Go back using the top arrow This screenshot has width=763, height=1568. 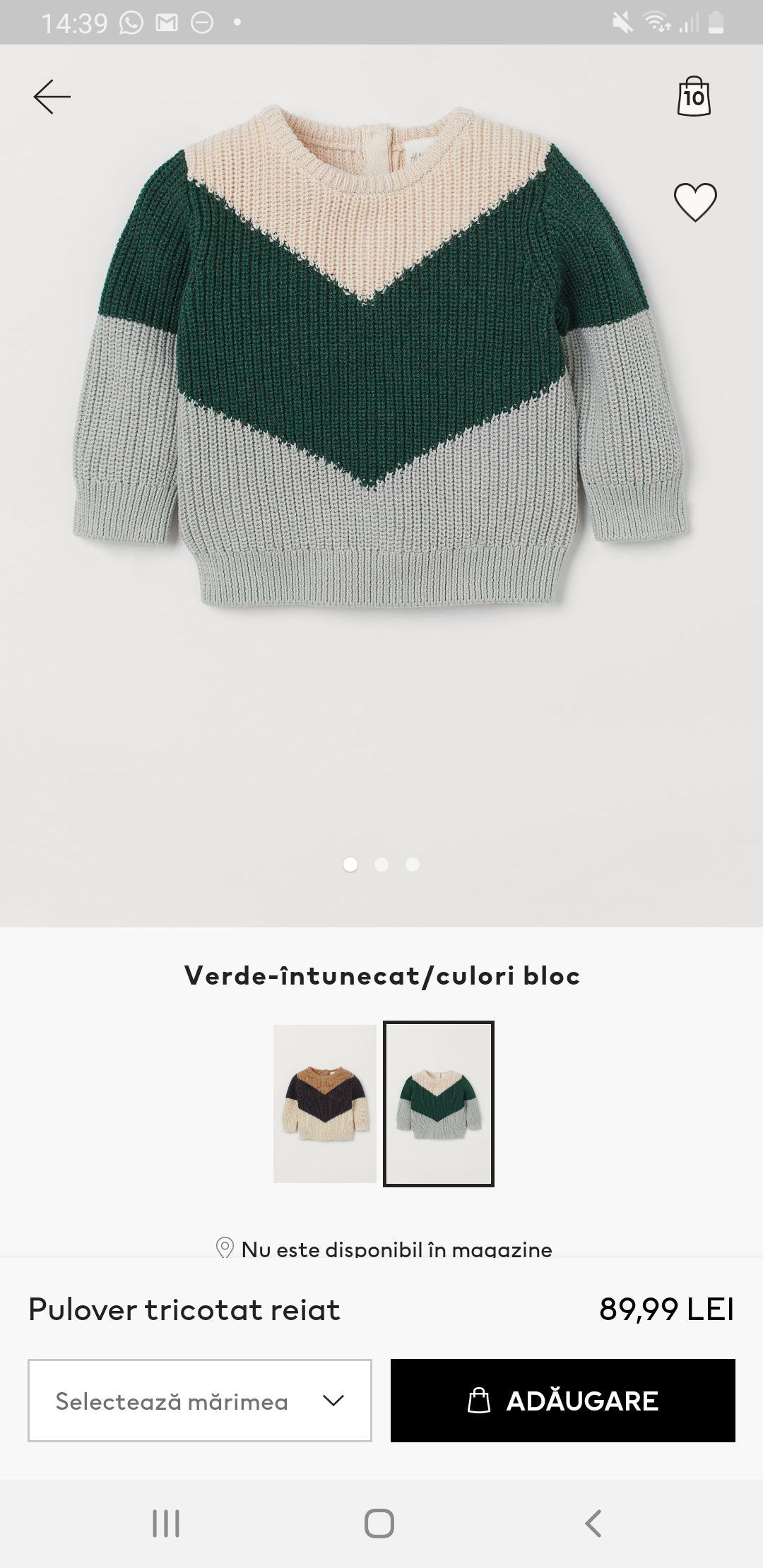[x=52, y=97]
